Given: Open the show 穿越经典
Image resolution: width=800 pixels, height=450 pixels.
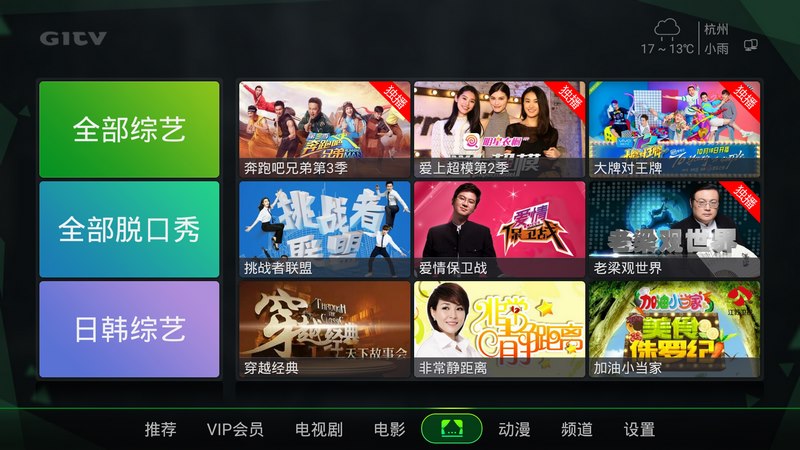Looking at the screenshot, I should (x=324, y=329).
